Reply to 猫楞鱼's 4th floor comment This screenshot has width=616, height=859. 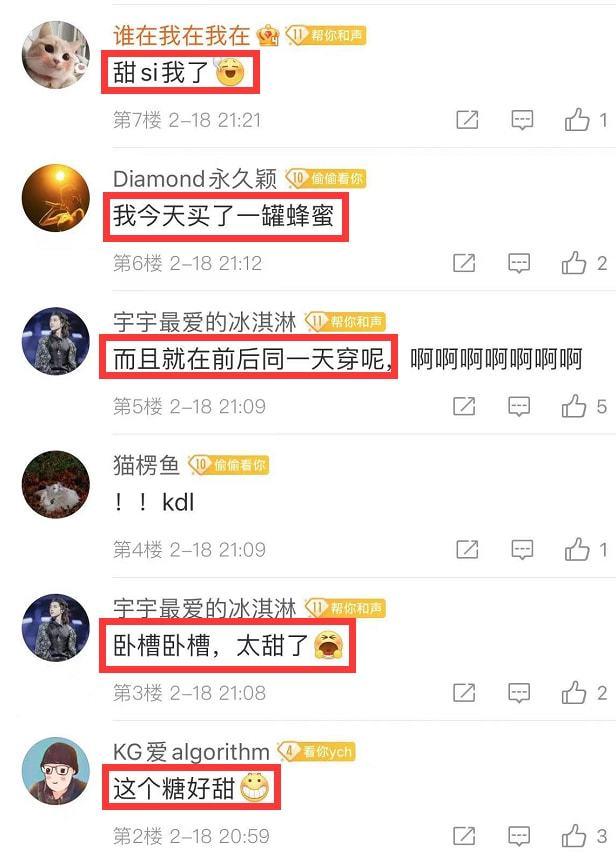522,549
